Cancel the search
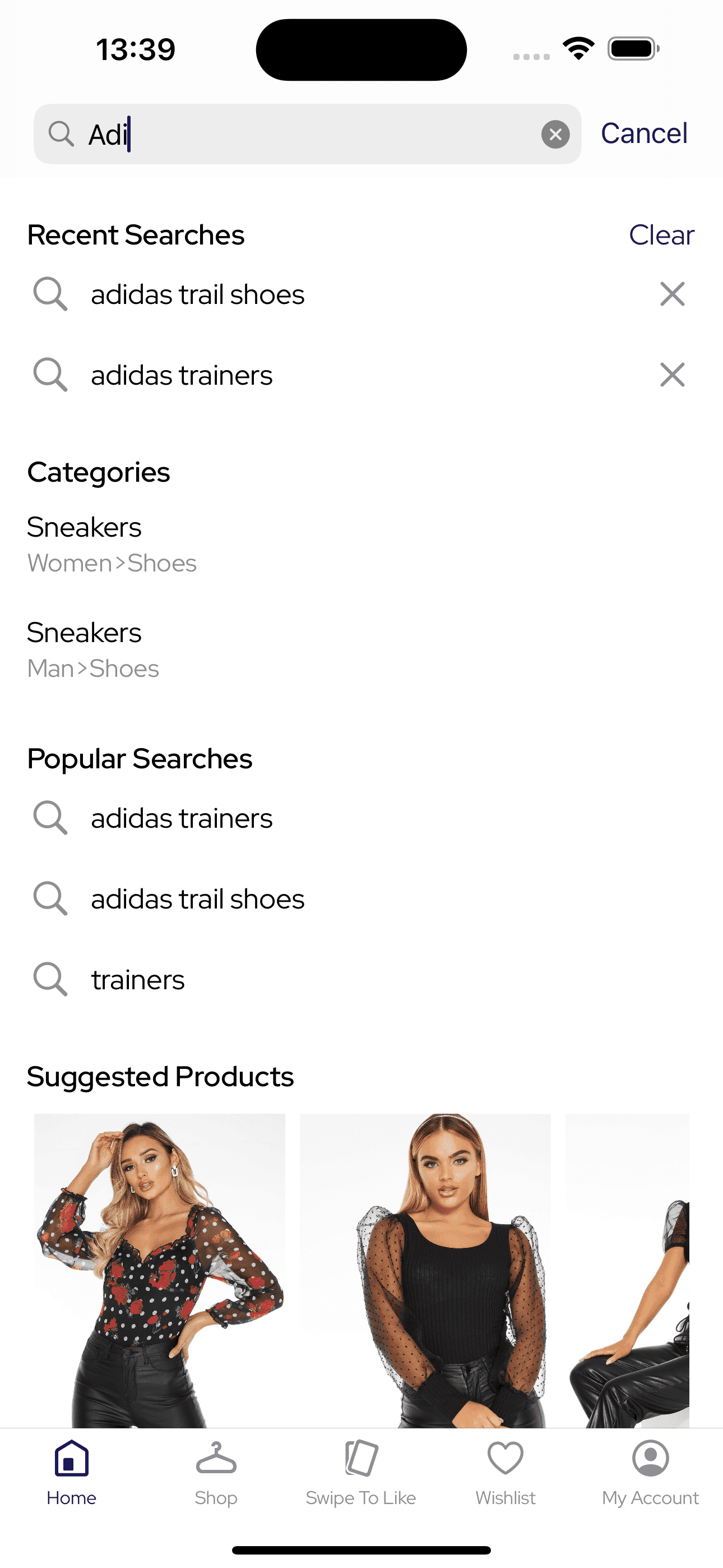Viewport: 723px width, 1568px height. (x=644, y=133)
